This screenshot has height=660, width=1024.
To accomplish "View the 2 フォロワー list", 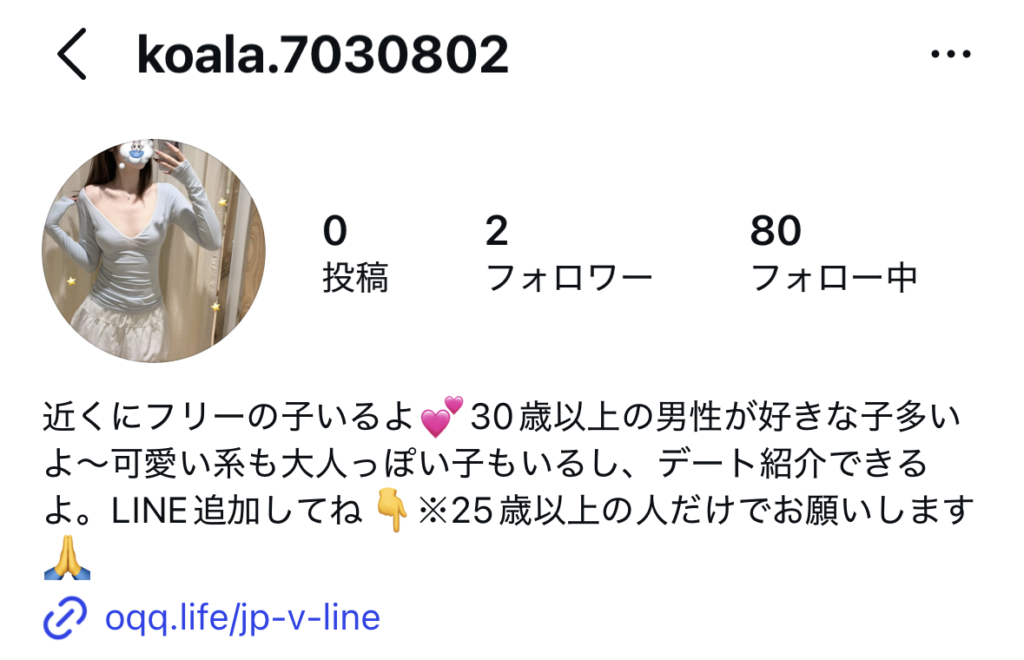I will [567, 254].
